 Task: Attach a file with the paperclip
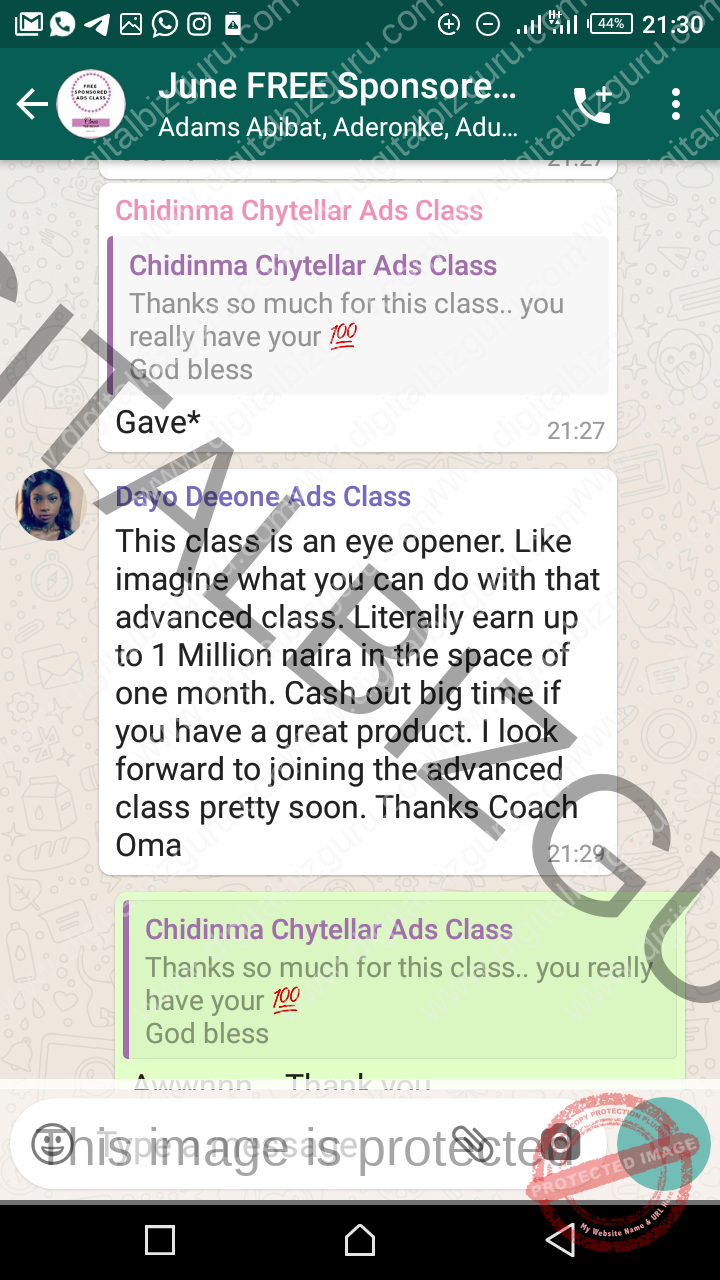(x=473, y=1143)
